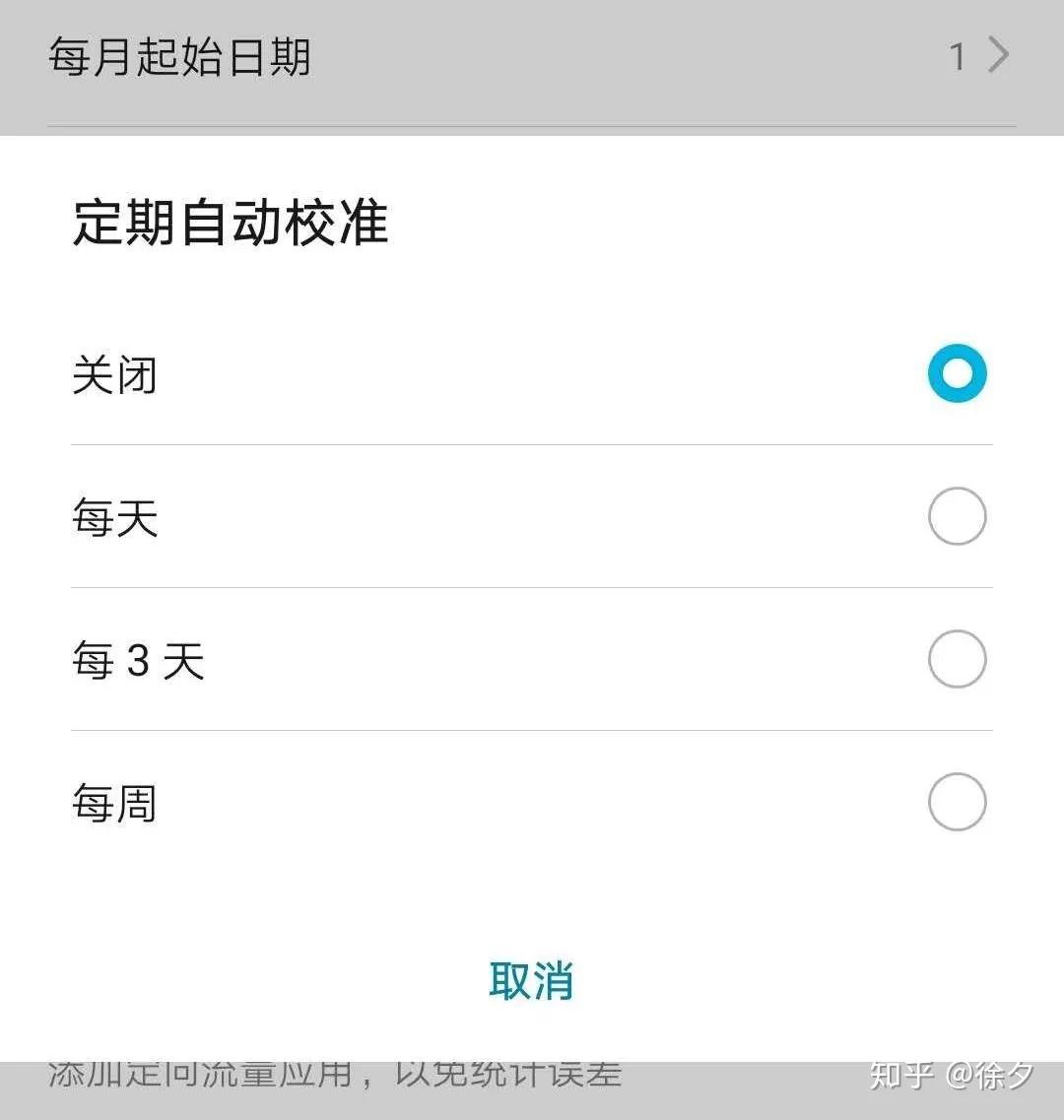Click the 每周 text label
Image resolution: width=1064 pixels, height=1120 pixels.
[x=115, y=803]
